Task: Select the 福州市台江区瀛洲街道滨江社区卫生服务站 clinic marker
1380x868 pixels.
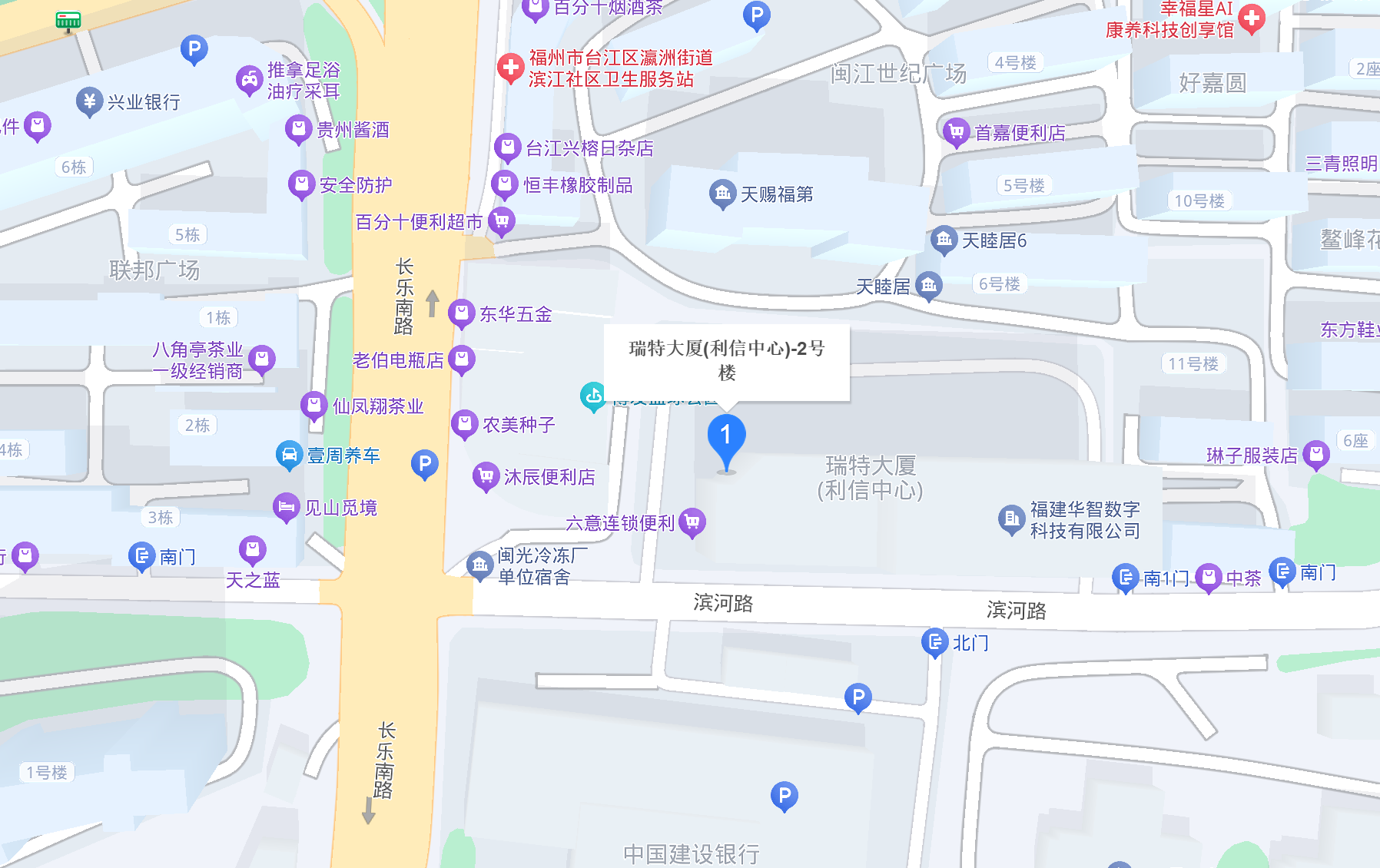Action: pyautogui.click(x=510, y=68)
